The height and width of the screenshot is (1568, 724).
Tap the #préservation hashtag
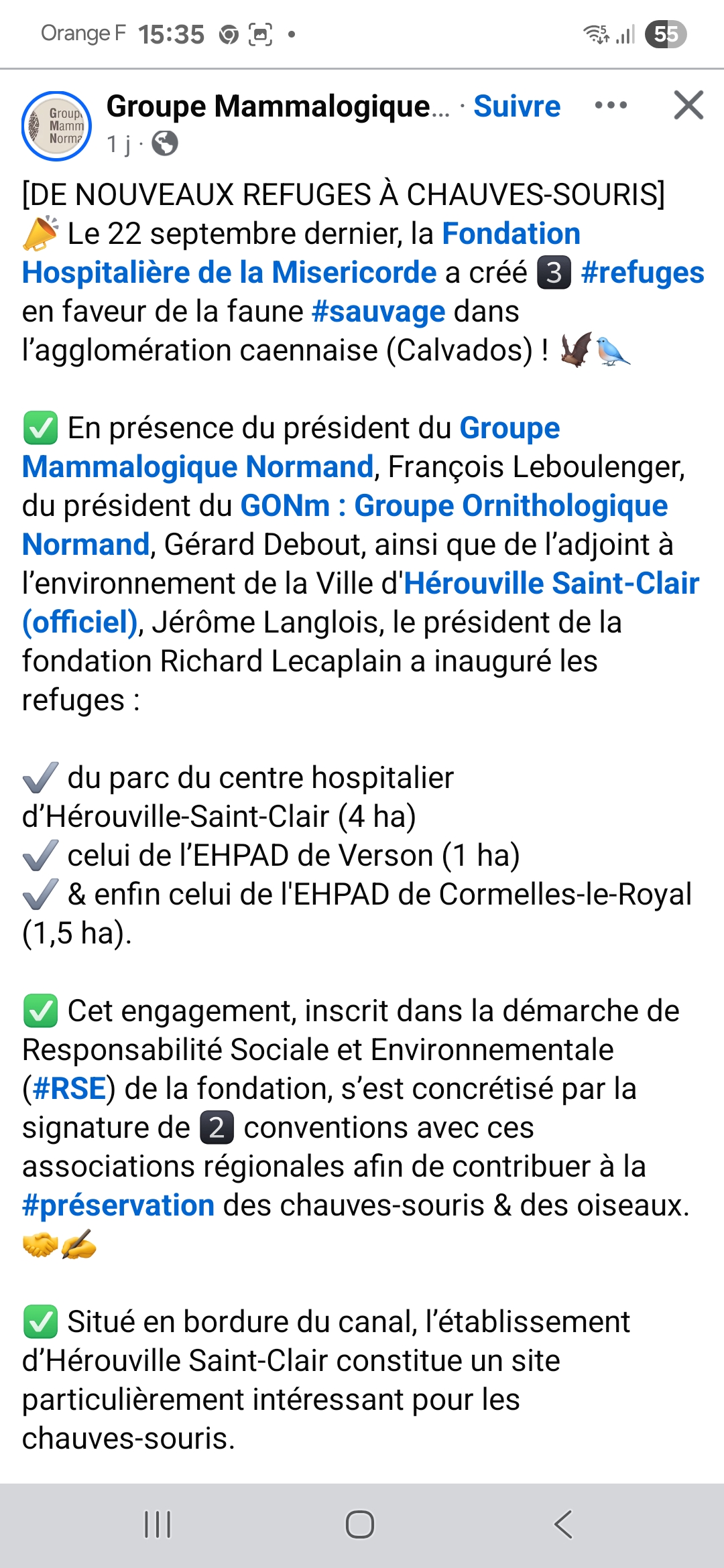(119, 1205)
